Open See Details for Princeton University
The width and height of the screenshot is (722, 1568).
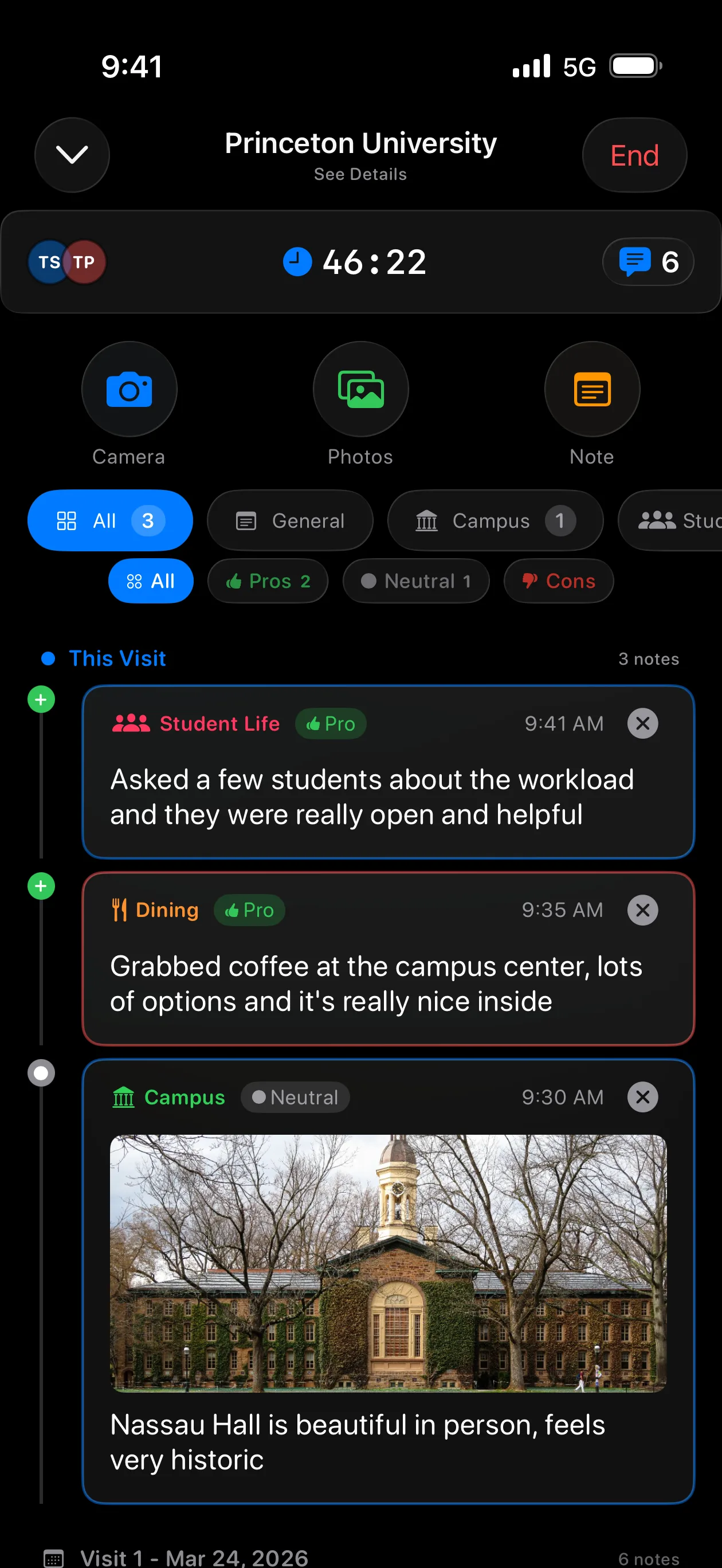pos(360,174)
